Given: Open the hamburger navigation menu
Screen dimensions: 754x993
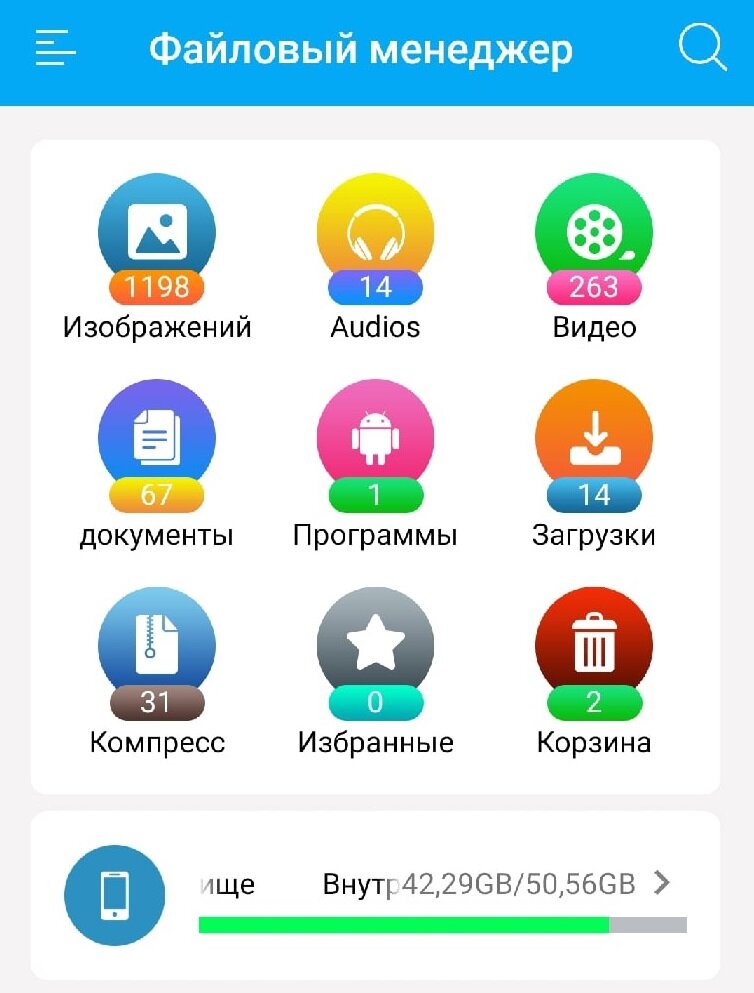Looking at the screenshot, I should coord(55,47).
